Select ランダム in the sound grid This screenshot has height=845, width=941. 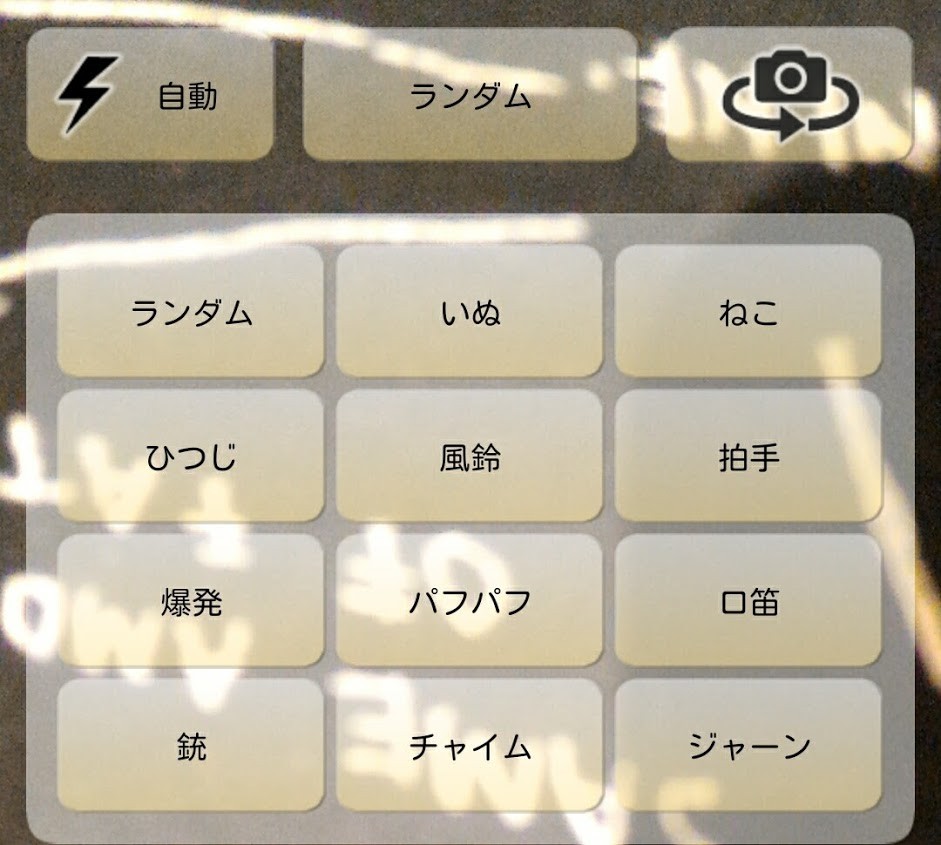tap(191, 311)
